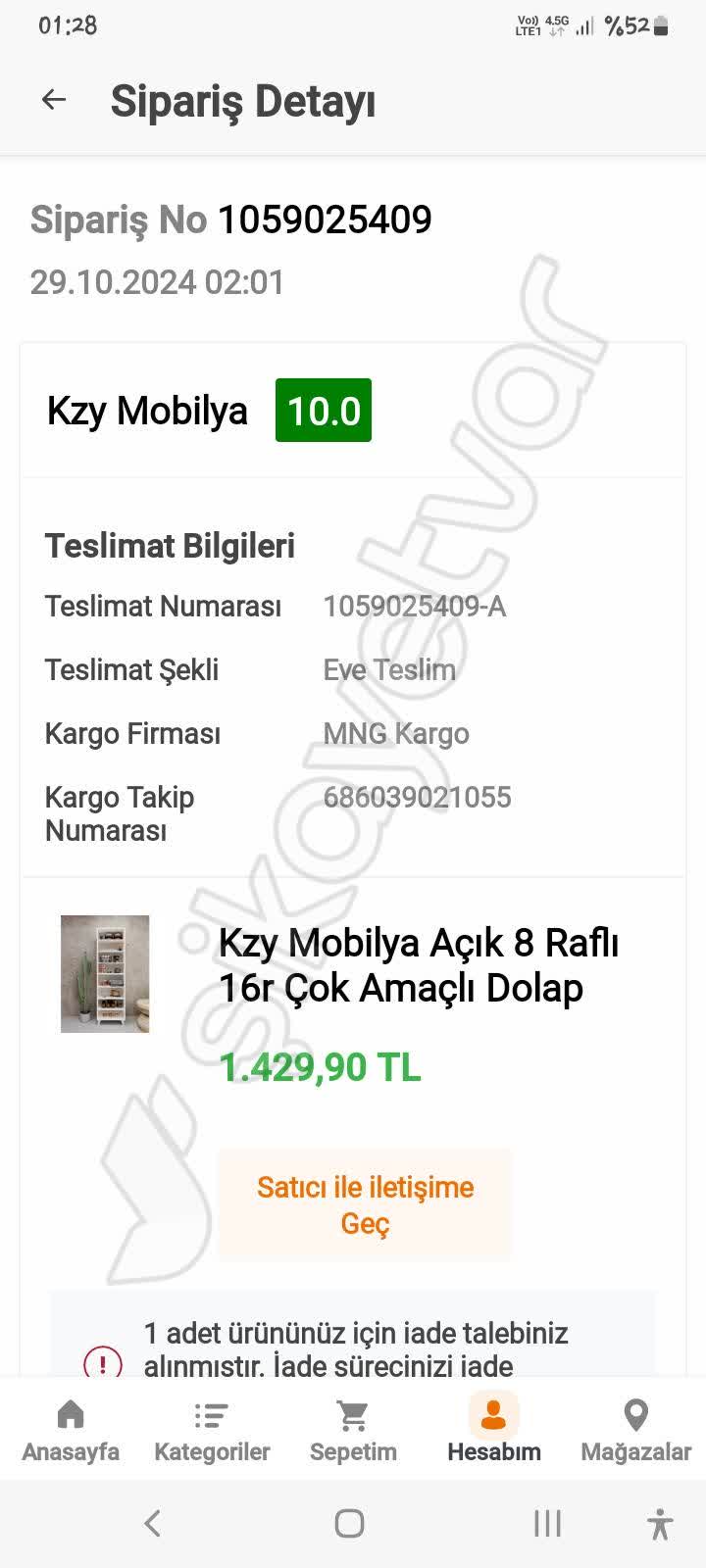Tap the accessibility icon in navigation bar

(659, 1523)
